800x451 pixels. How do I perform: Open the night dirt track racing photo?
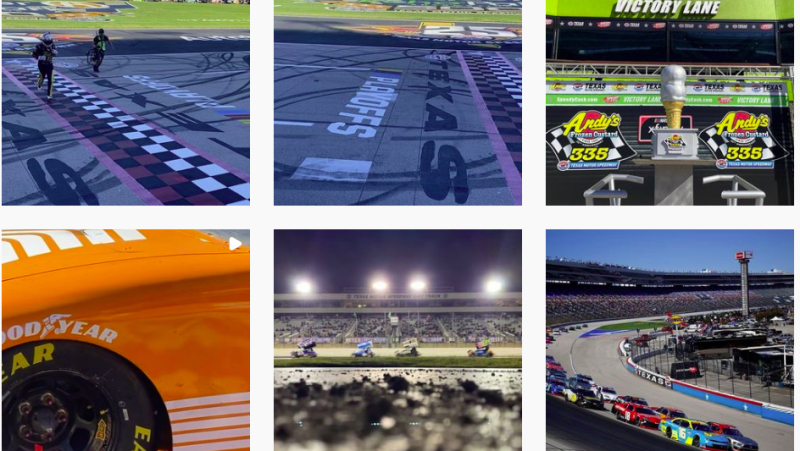[397, 340]
